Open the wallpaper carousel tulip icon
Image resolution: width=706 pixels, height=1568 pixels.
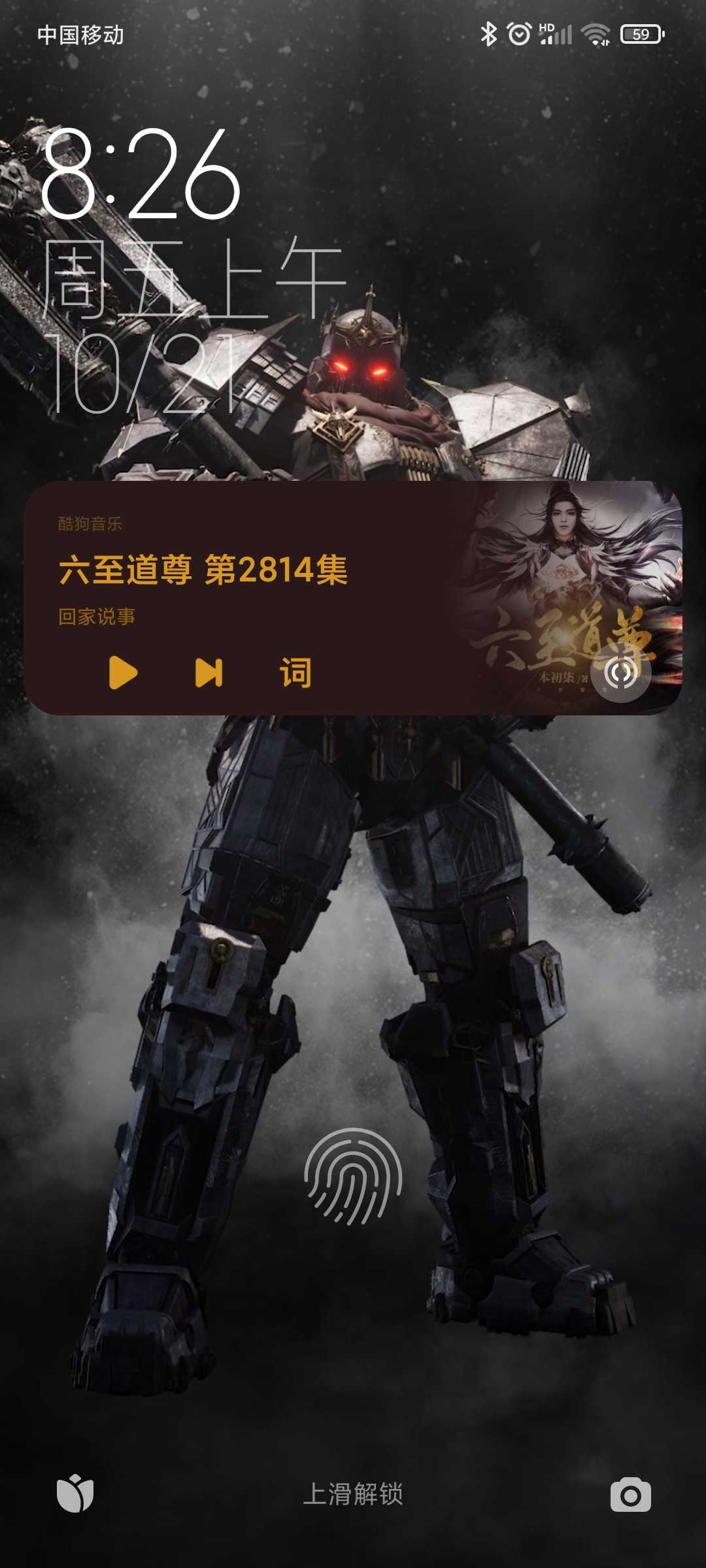pos(75,1494)
